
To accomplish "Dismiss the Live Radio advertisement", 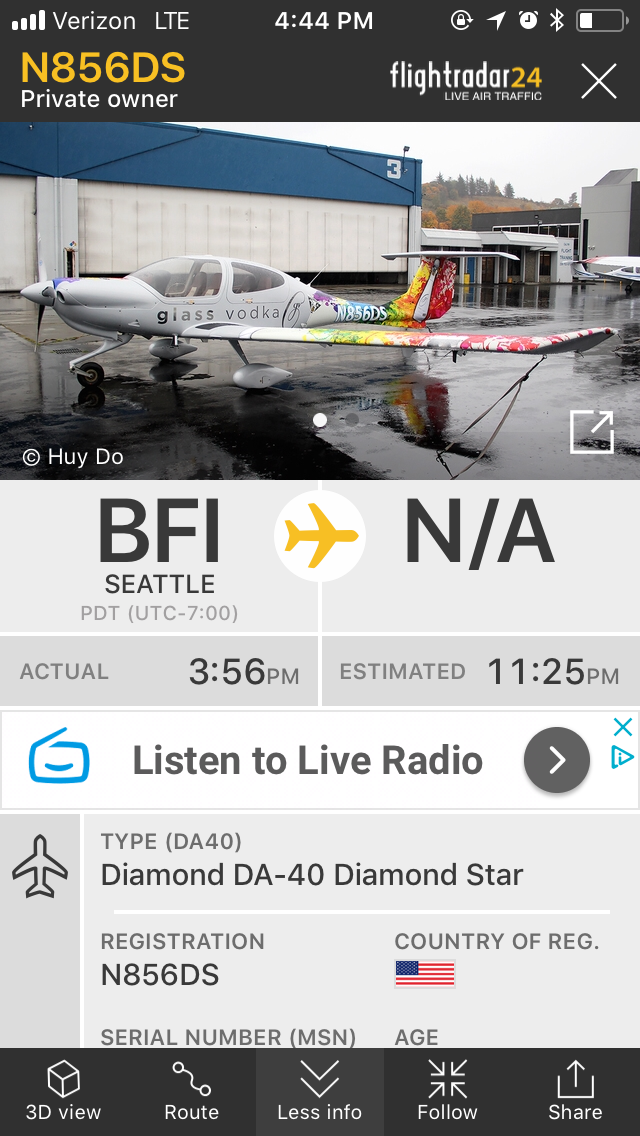I will click(x=622, y=727).
